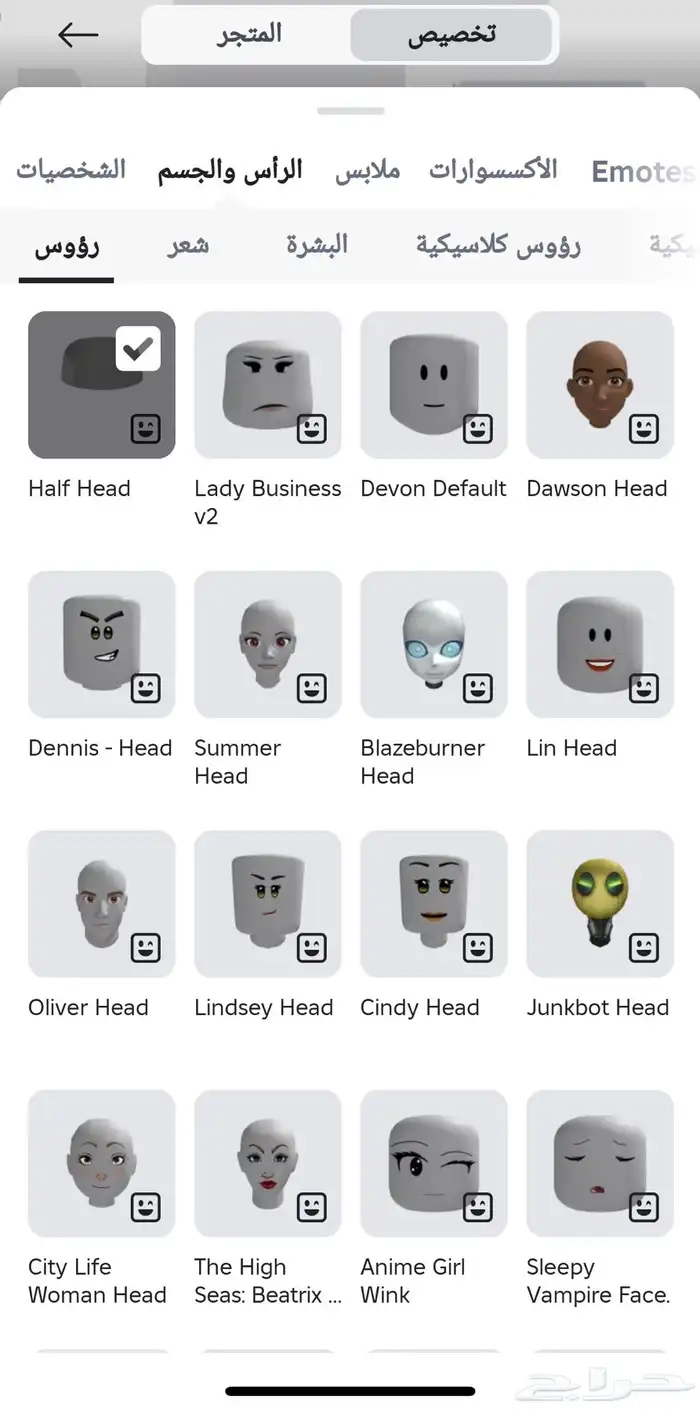Switch to the المتجر segment
The image size is (700, 1411).
coord(250,35)
